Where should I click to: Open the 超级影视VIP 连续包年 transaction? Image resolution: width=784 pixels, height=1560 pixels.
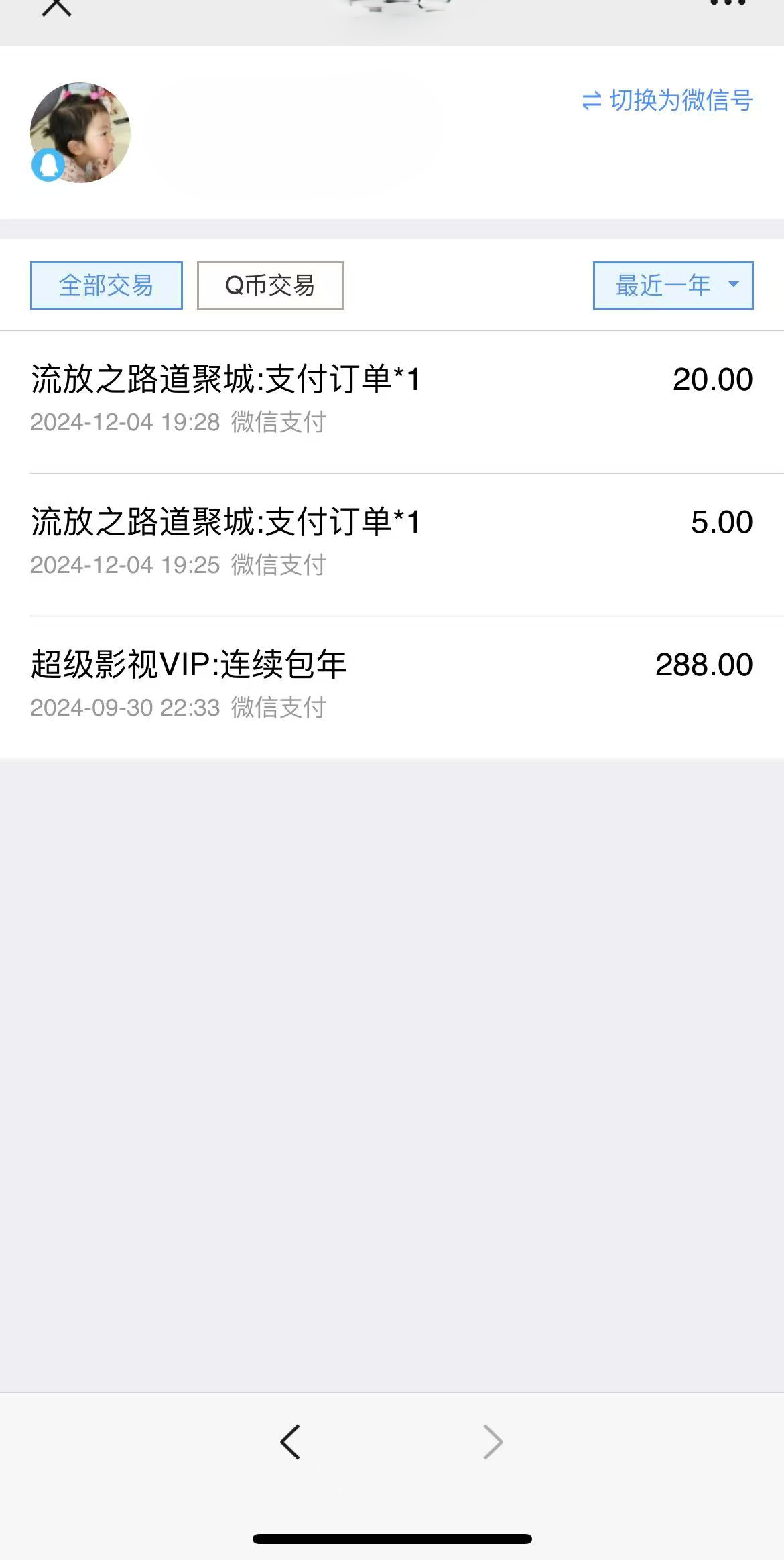pyautogui.click(x=392, y=688)
